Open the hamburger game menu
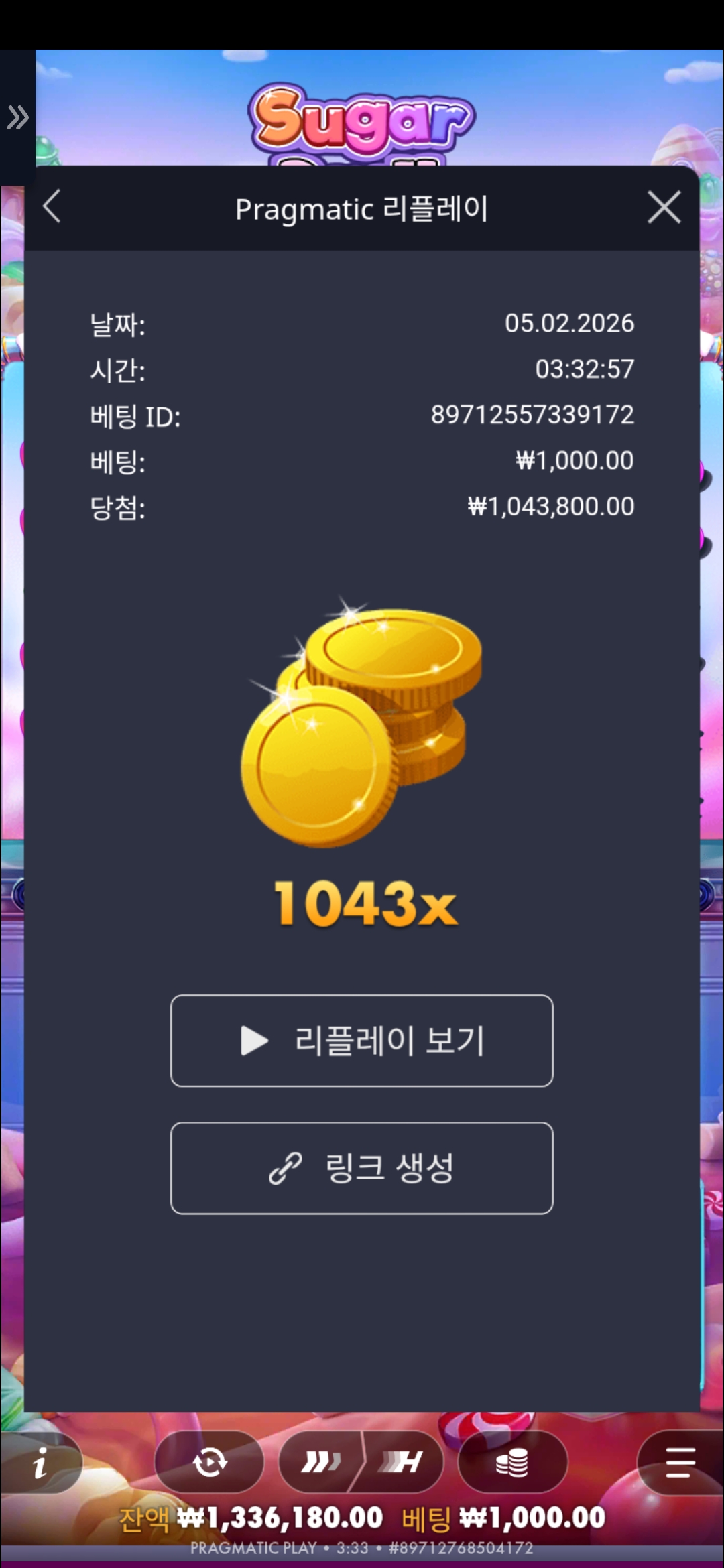The width and height of the screenshot is (724, 1568). tap(680, 1462)
